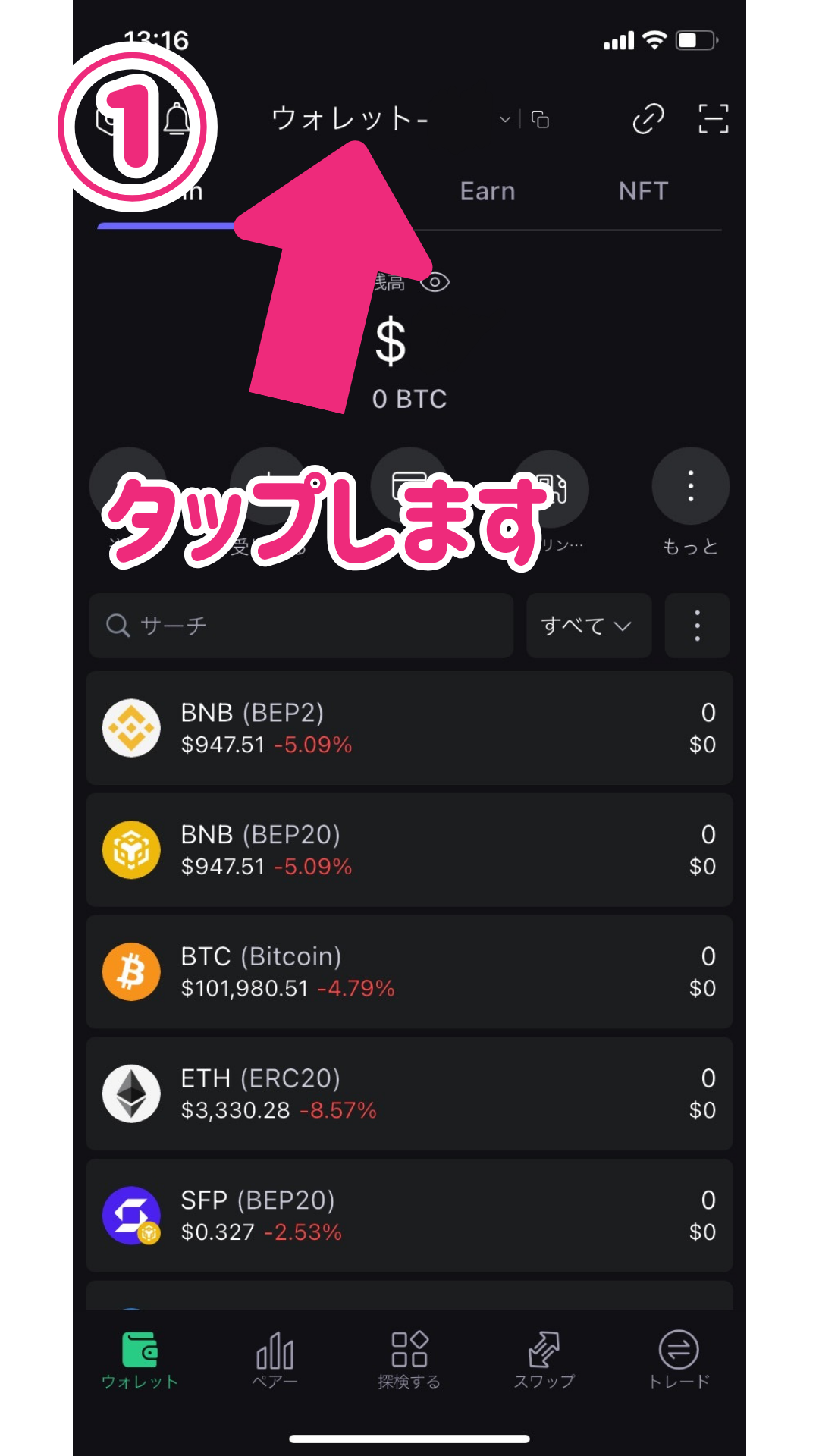This screenshot has width=819, height=1456.
Task: Open the トレード trade tab
Action: 679,1360
